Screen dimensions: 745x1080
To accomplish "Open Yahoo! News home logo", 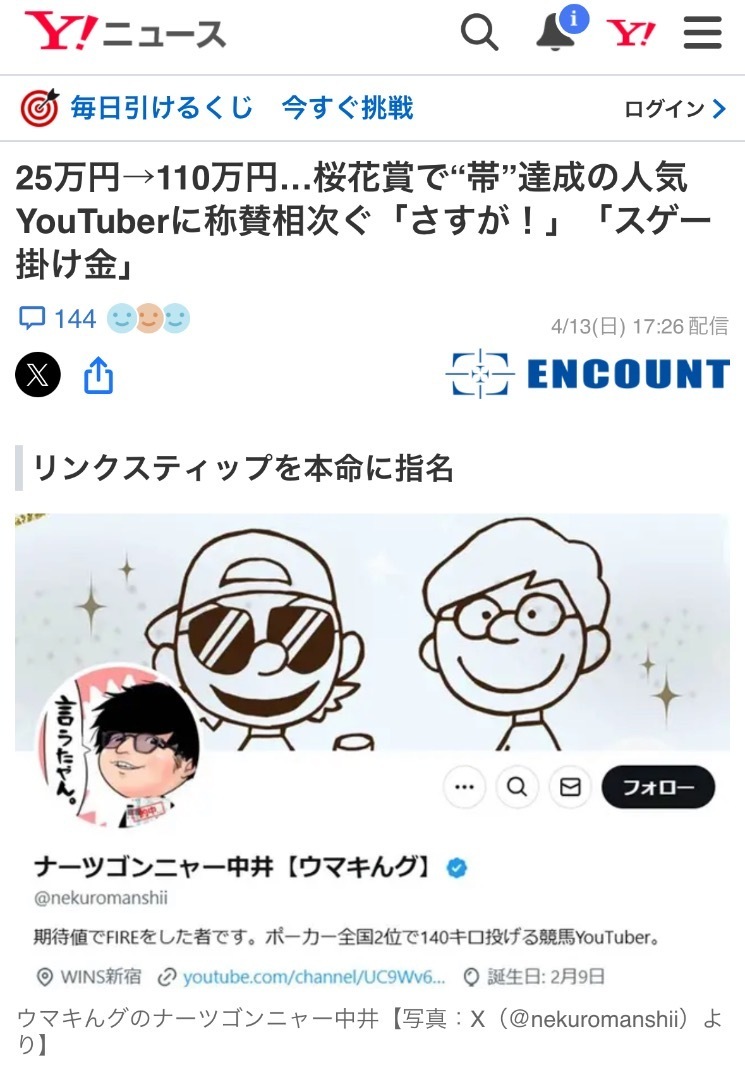I will coord(125,34).
